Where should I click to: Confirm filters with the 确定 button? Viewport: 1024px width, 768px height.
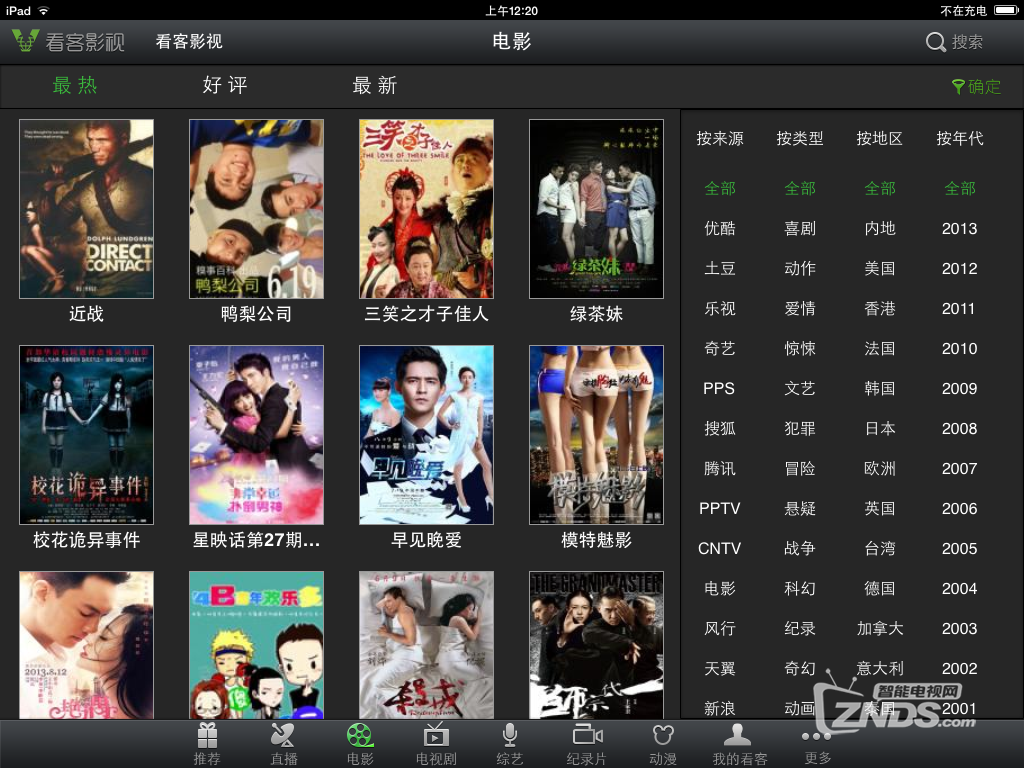click(x=976, y=87)
